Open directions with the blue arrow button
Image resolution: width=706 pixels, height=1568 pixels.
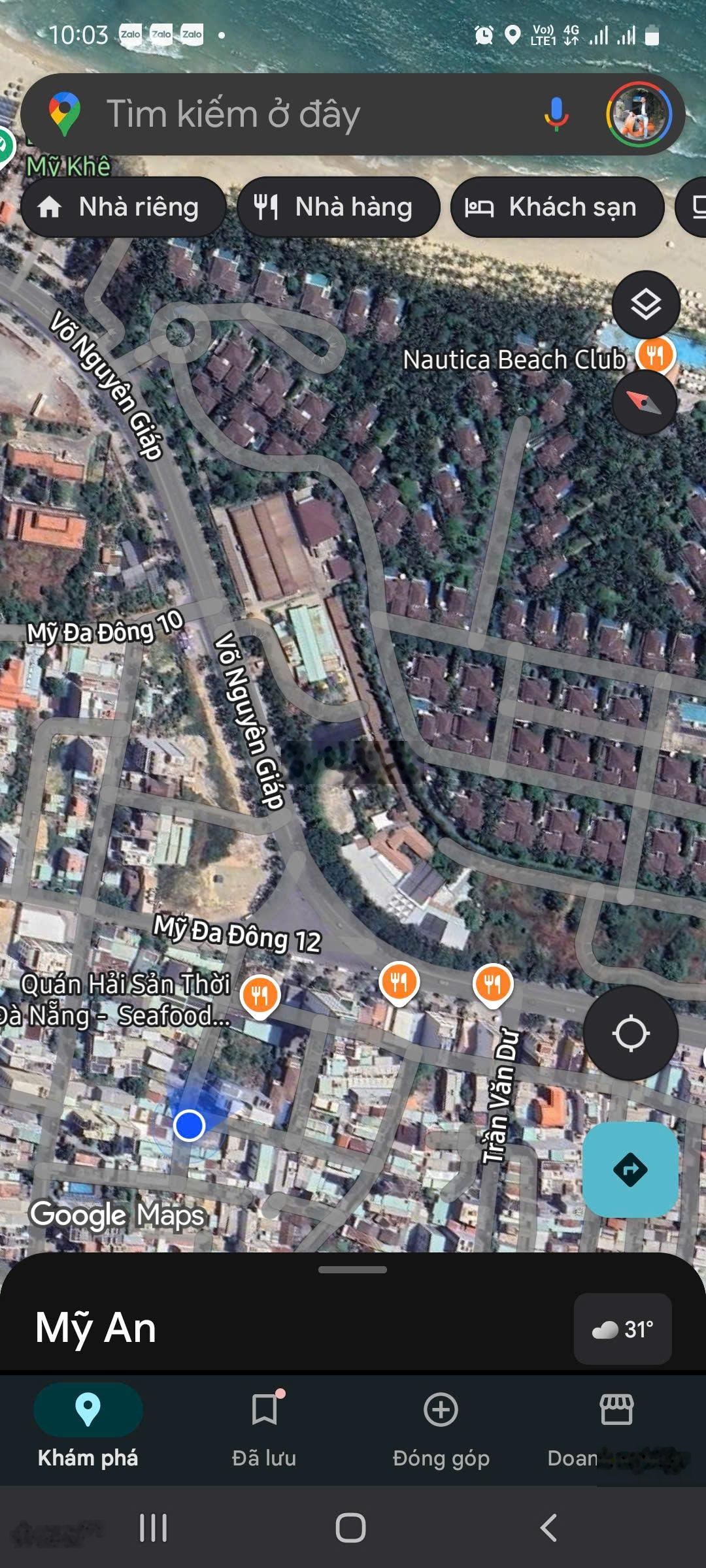(x=630, y=1169)
